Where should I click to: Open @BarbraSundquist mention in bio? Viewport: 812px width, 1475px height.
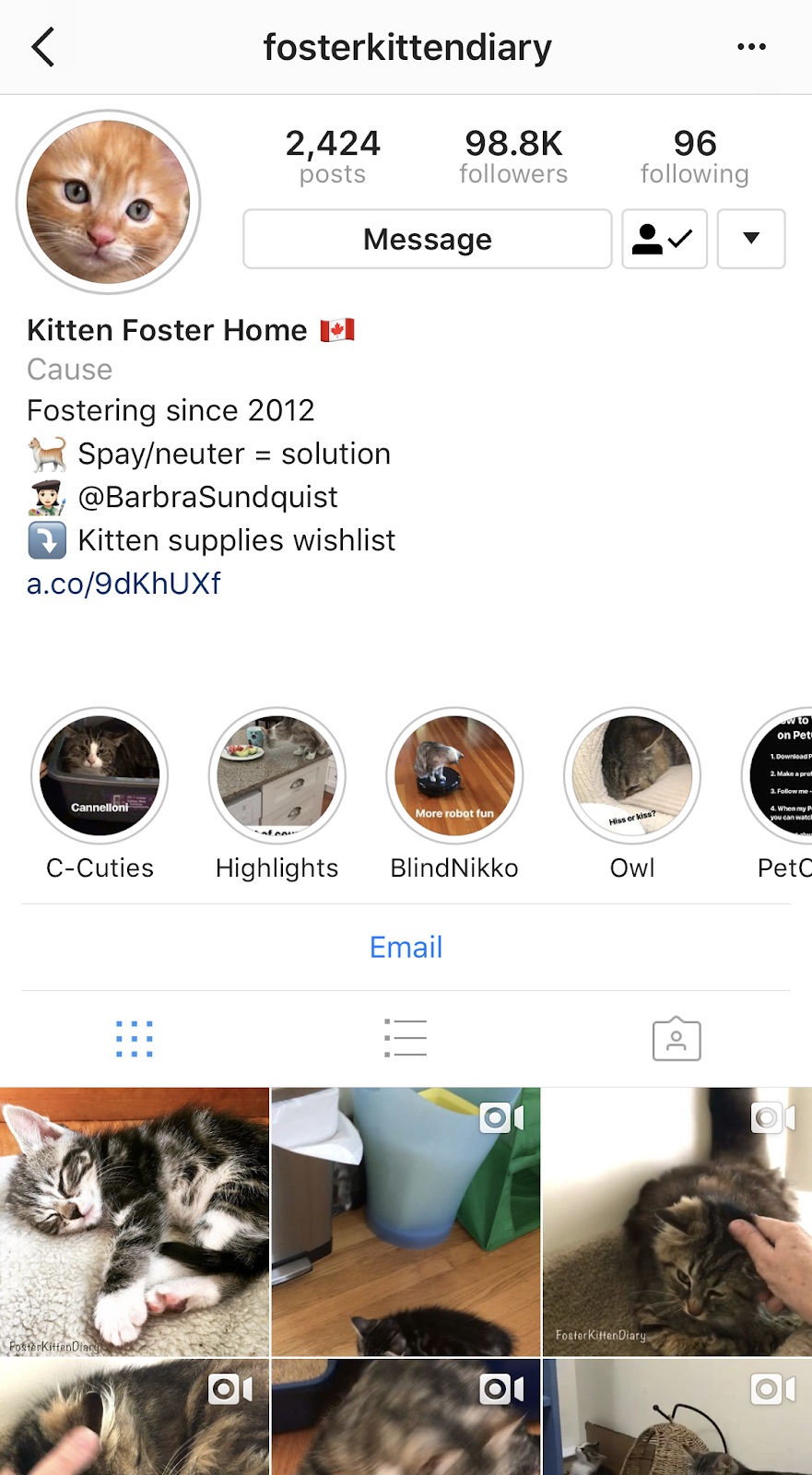pos(208,497)
